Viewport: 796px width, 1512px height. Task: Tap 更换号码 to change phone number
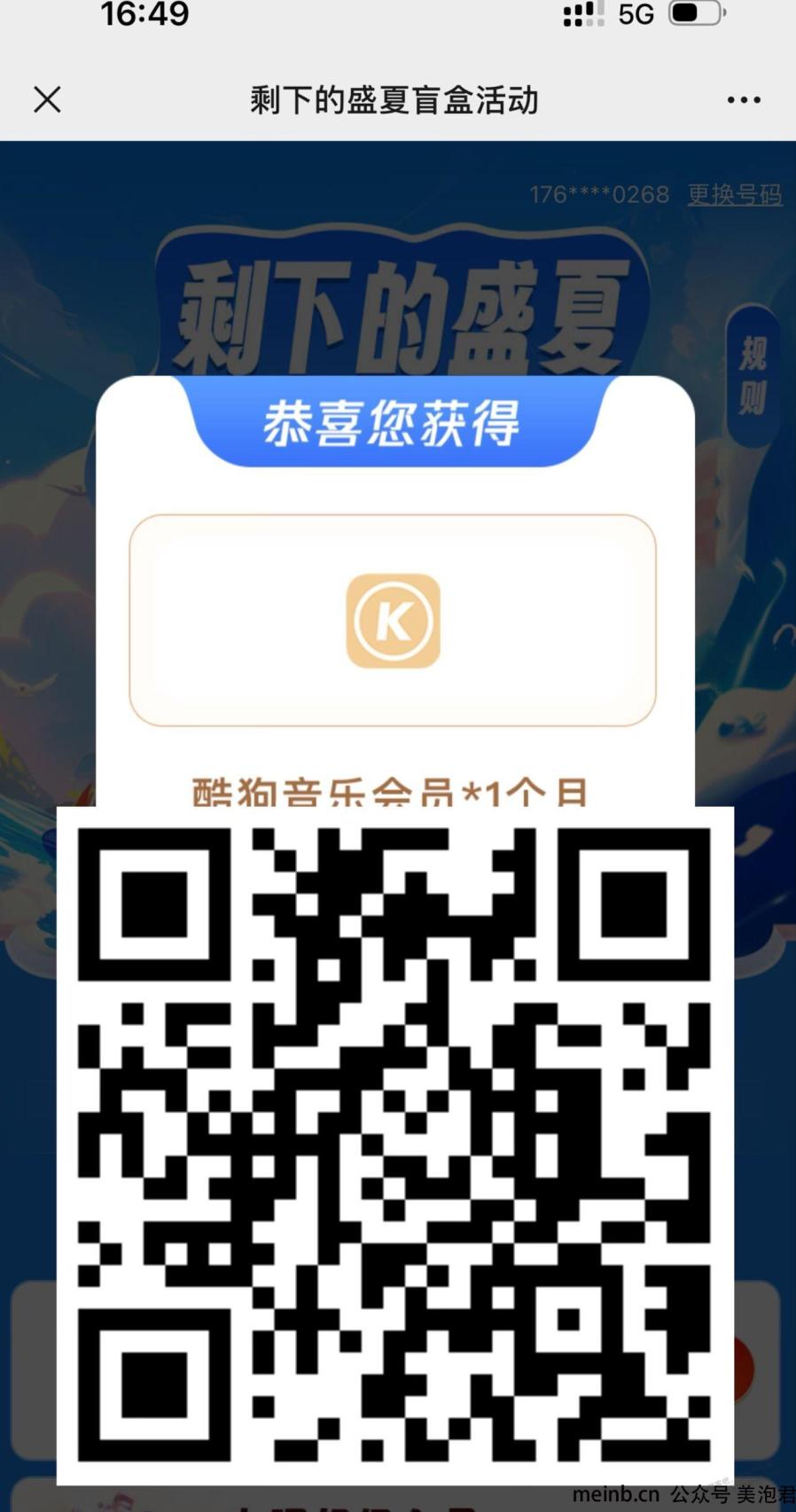click(x=734, y=194)
